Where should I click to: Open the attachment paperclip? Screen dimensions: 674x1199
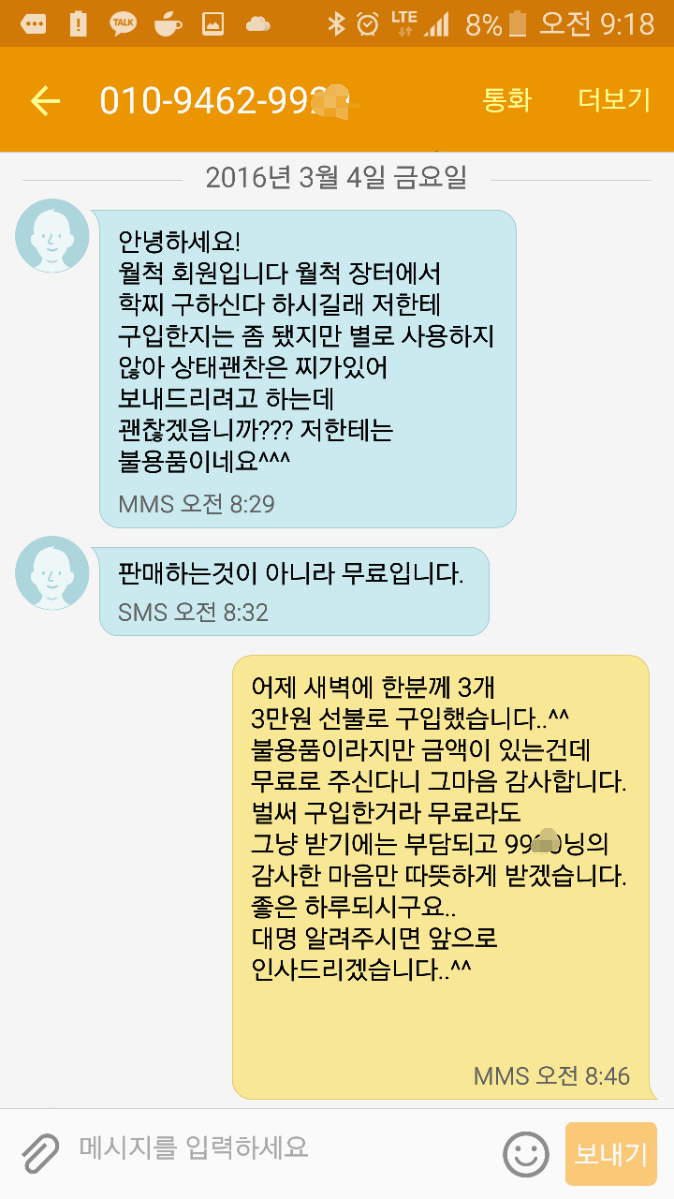pos(40,1152)
